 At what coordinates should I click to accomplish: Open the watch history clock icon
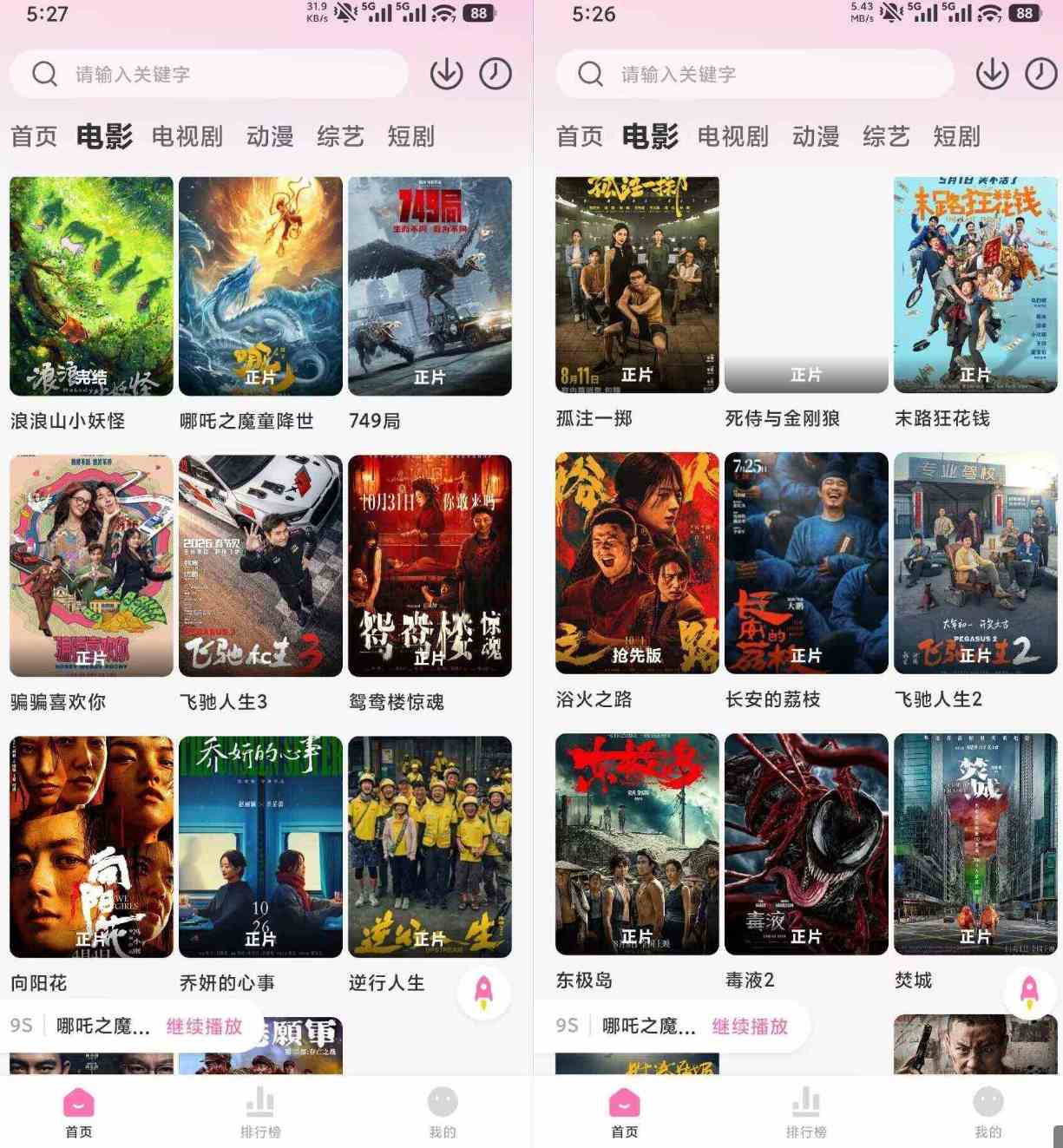pyautogui.click(x=495, y=74)
